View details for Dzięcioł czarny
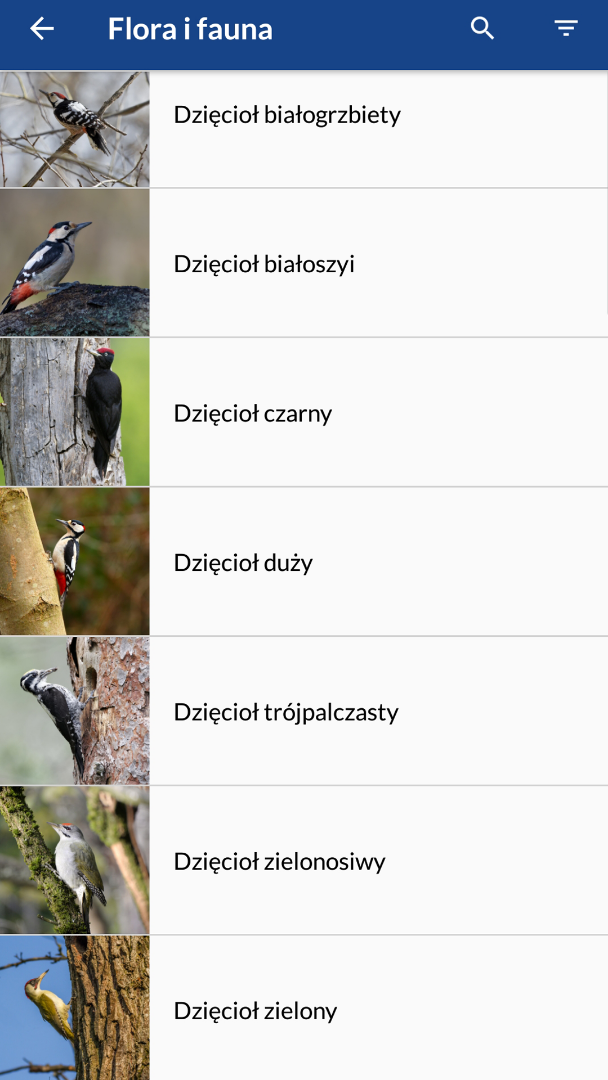608x1080 pixels. pos(253,413)
